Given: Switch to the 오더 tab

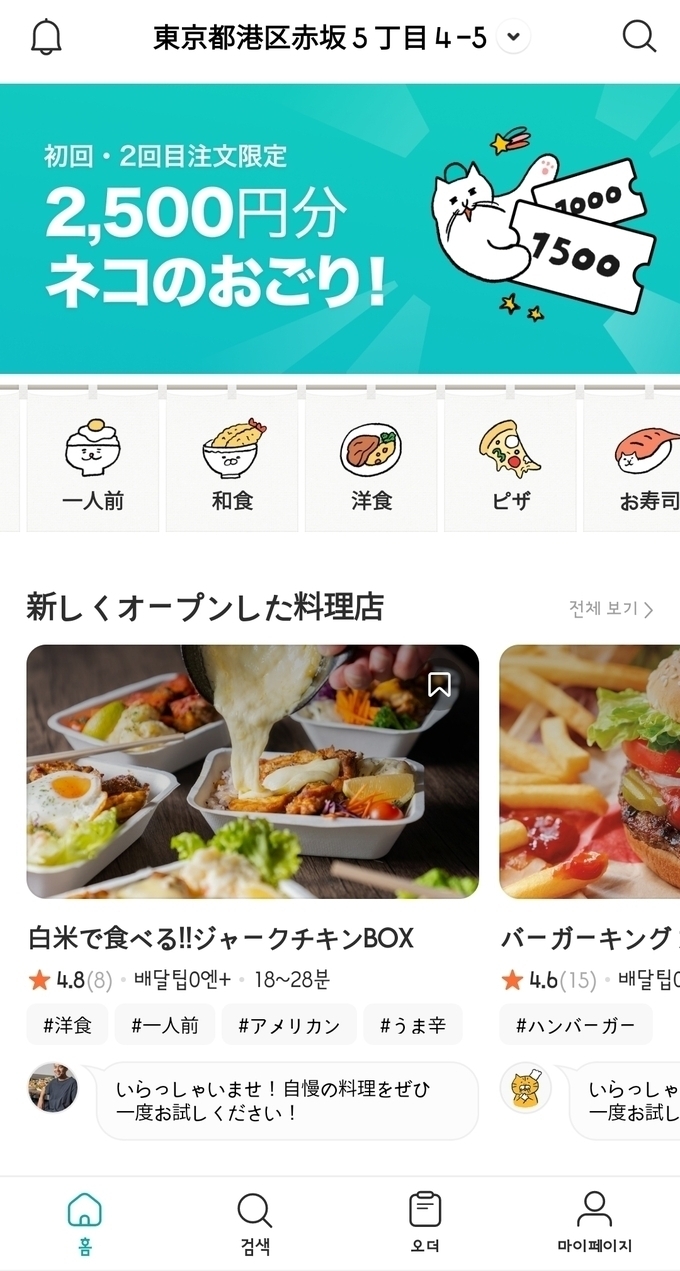Looking at the screenshot, I should pyautogui.click(x=425, y=1223).
